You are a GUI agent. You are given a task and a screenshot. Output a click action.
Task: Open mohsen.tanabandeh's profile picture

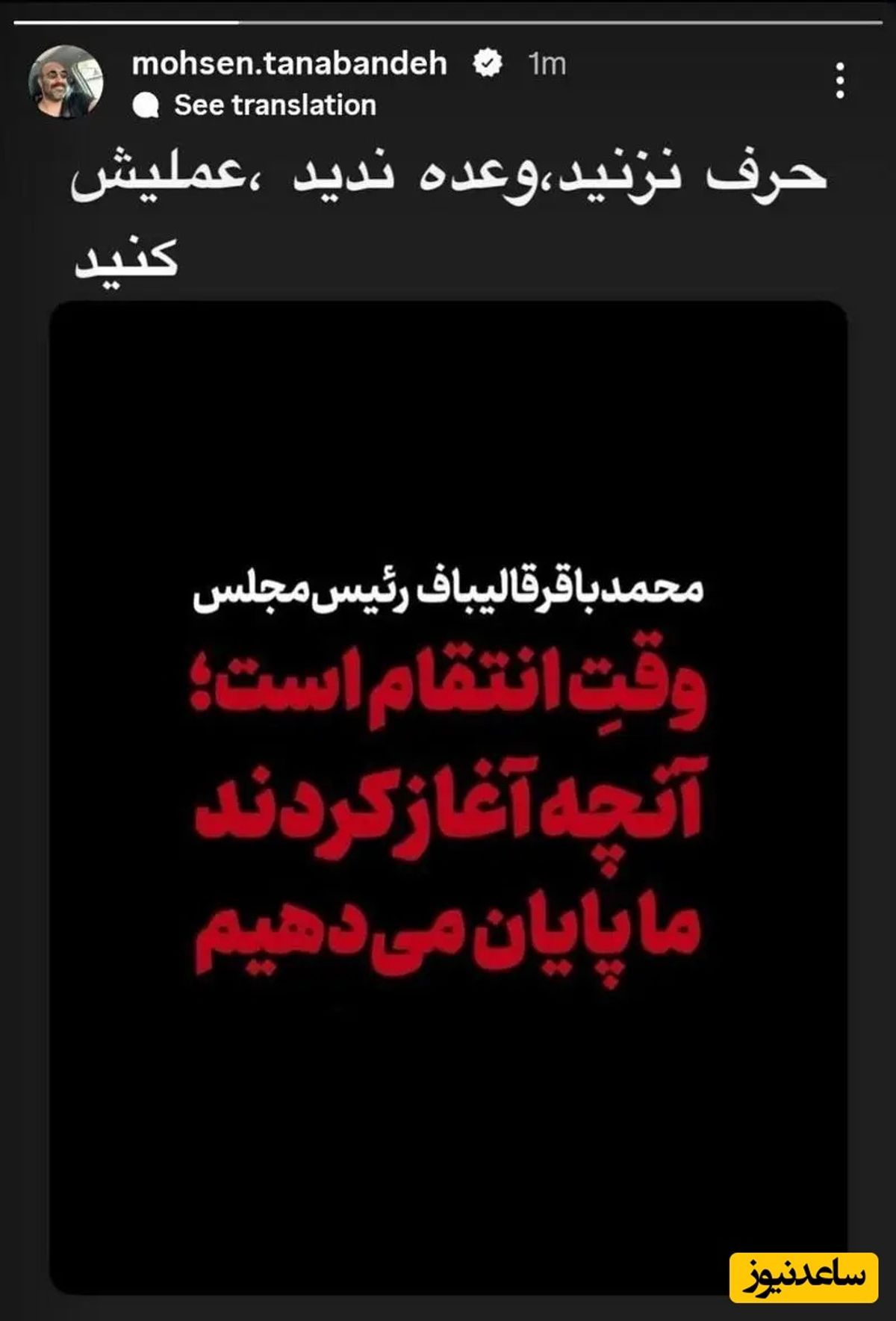[66, 81]
